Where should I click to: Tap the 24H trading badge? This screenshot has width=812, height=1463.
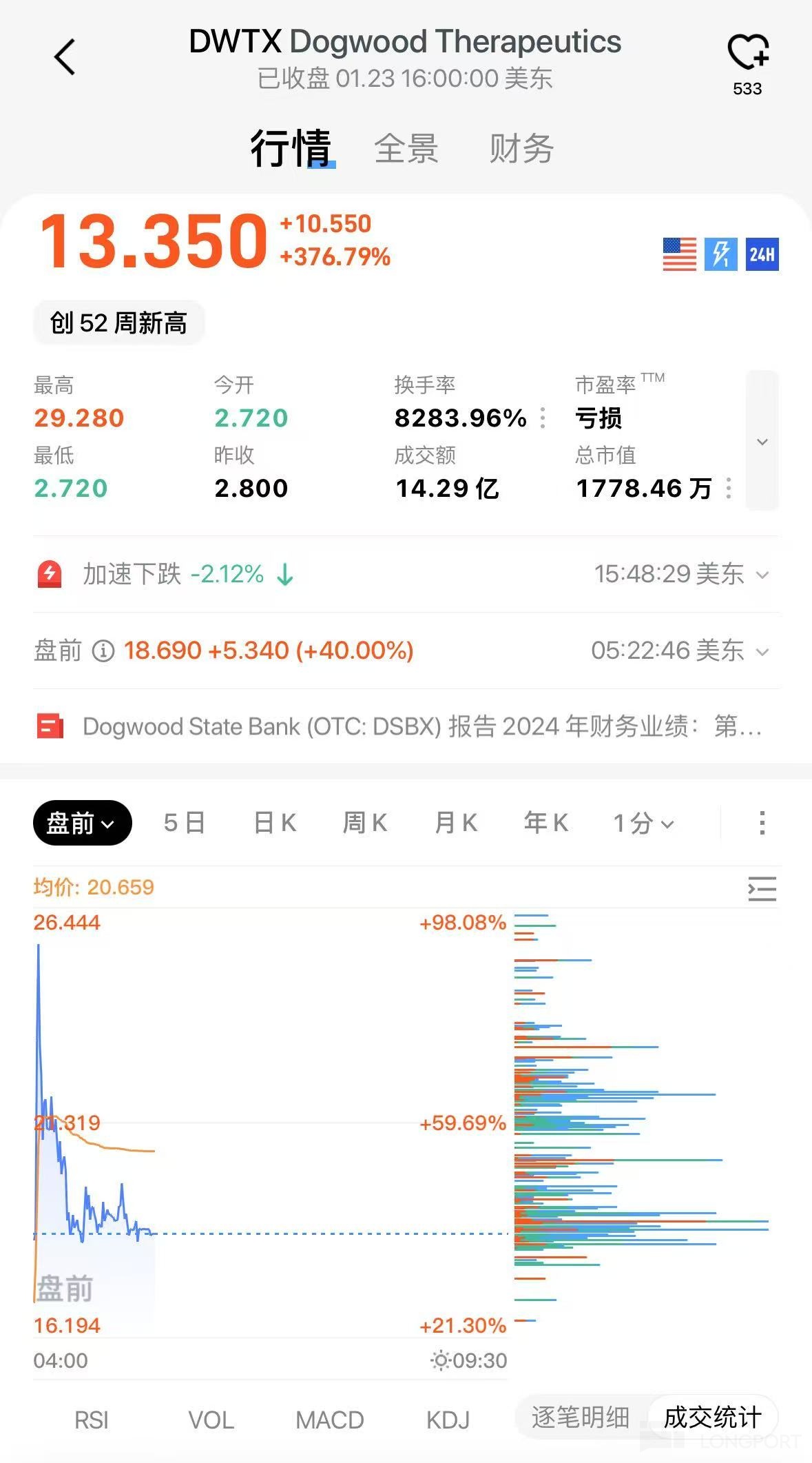pos(762,254)
